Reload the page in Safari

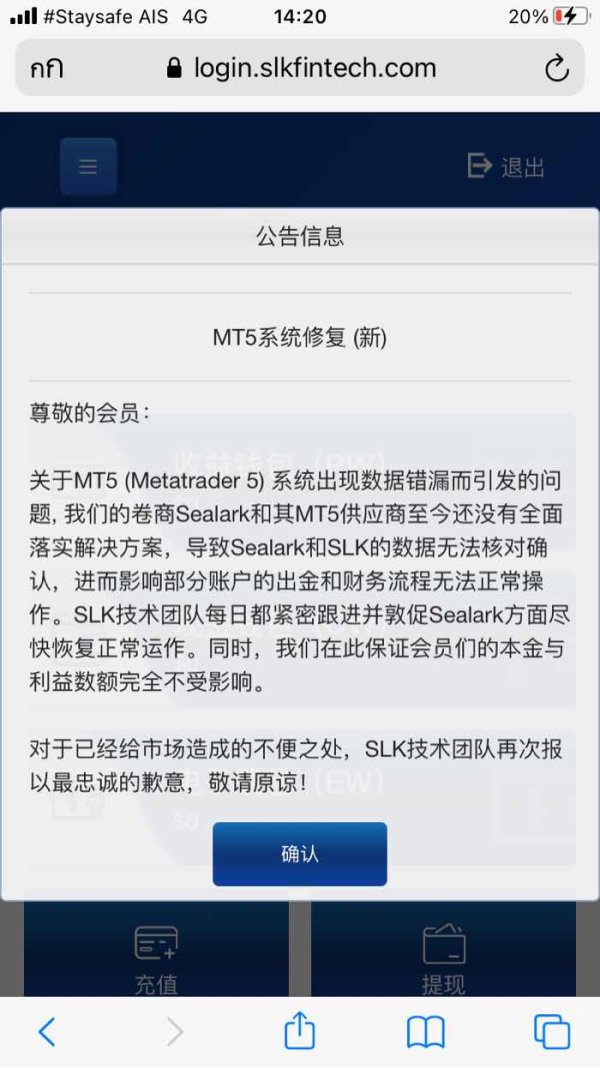(x=556, y=68)
